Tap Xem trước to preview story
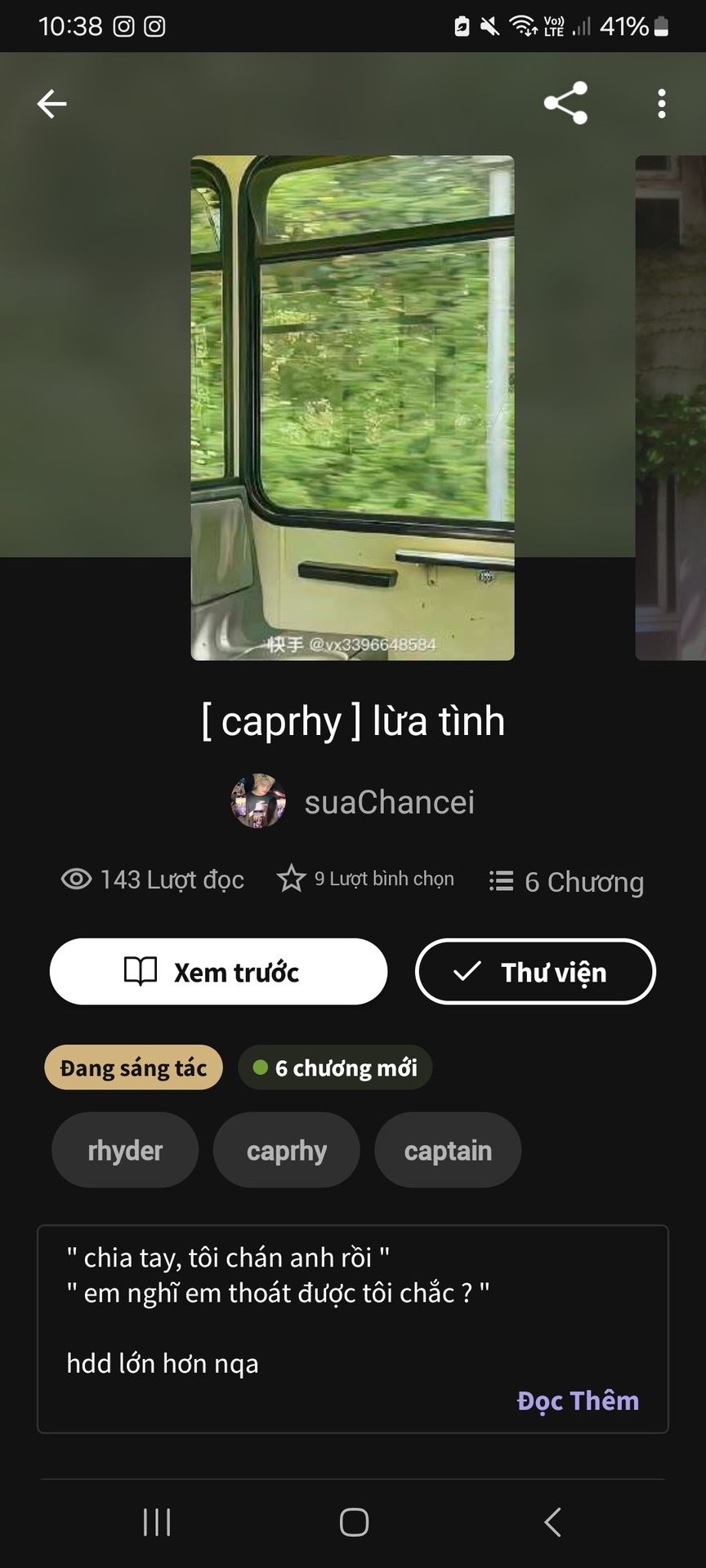The width and height of the screenshot is (706, 1568). [x=218, y=972]
